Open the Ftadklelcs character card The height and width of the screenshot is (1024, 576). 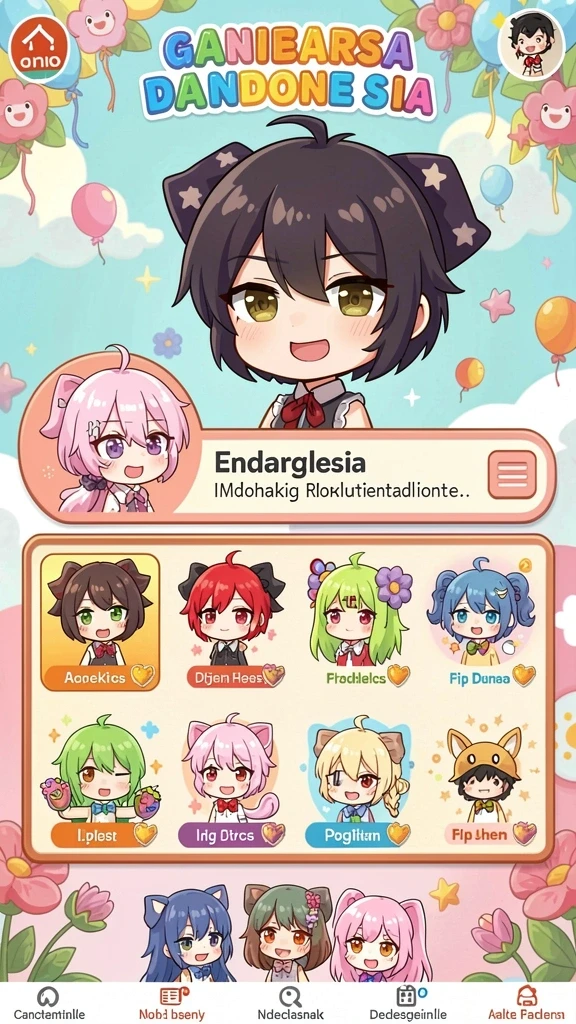point(360,622)
